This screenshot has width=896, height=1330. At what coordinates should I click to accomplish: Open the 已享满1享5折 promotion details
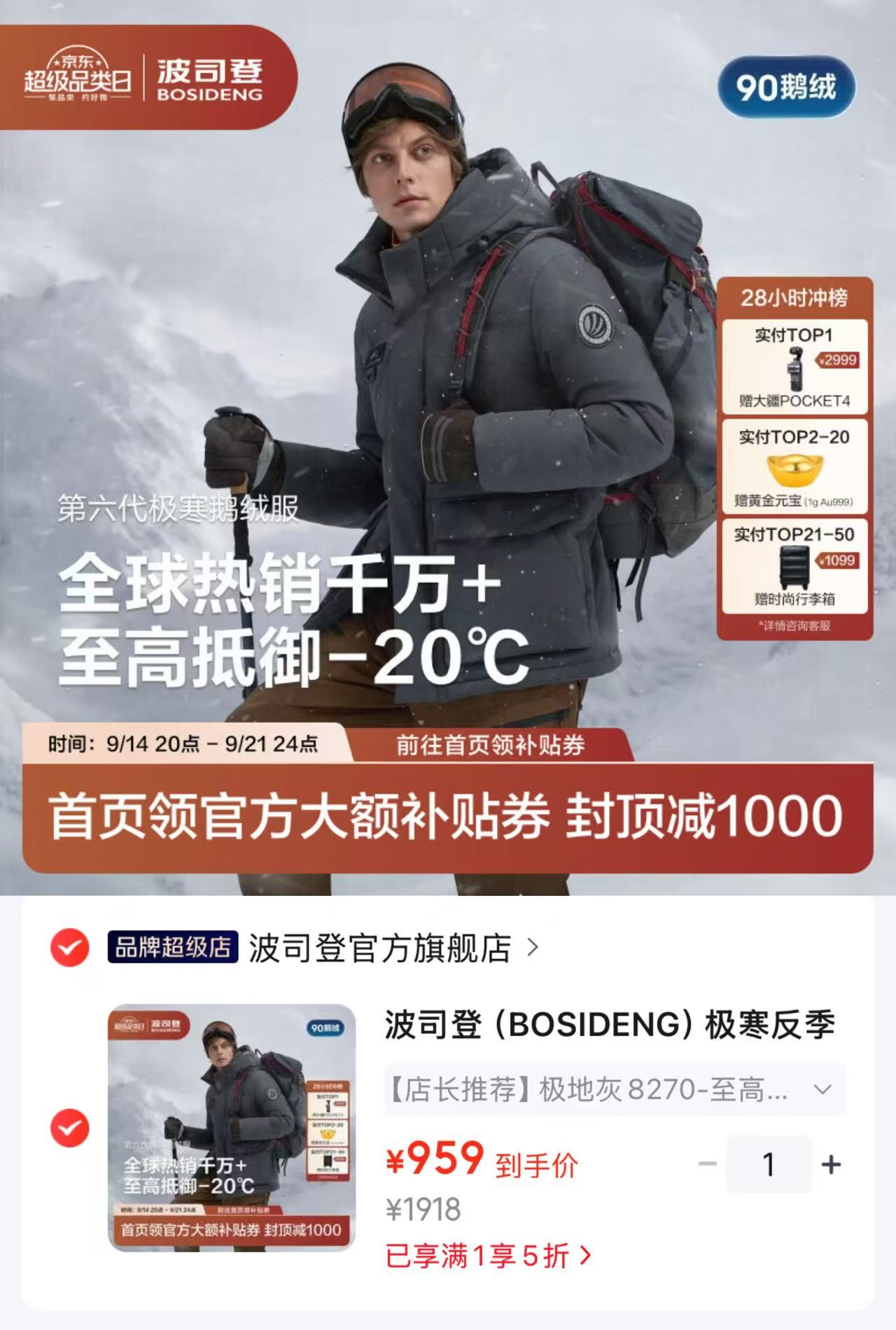(489, 1255)
